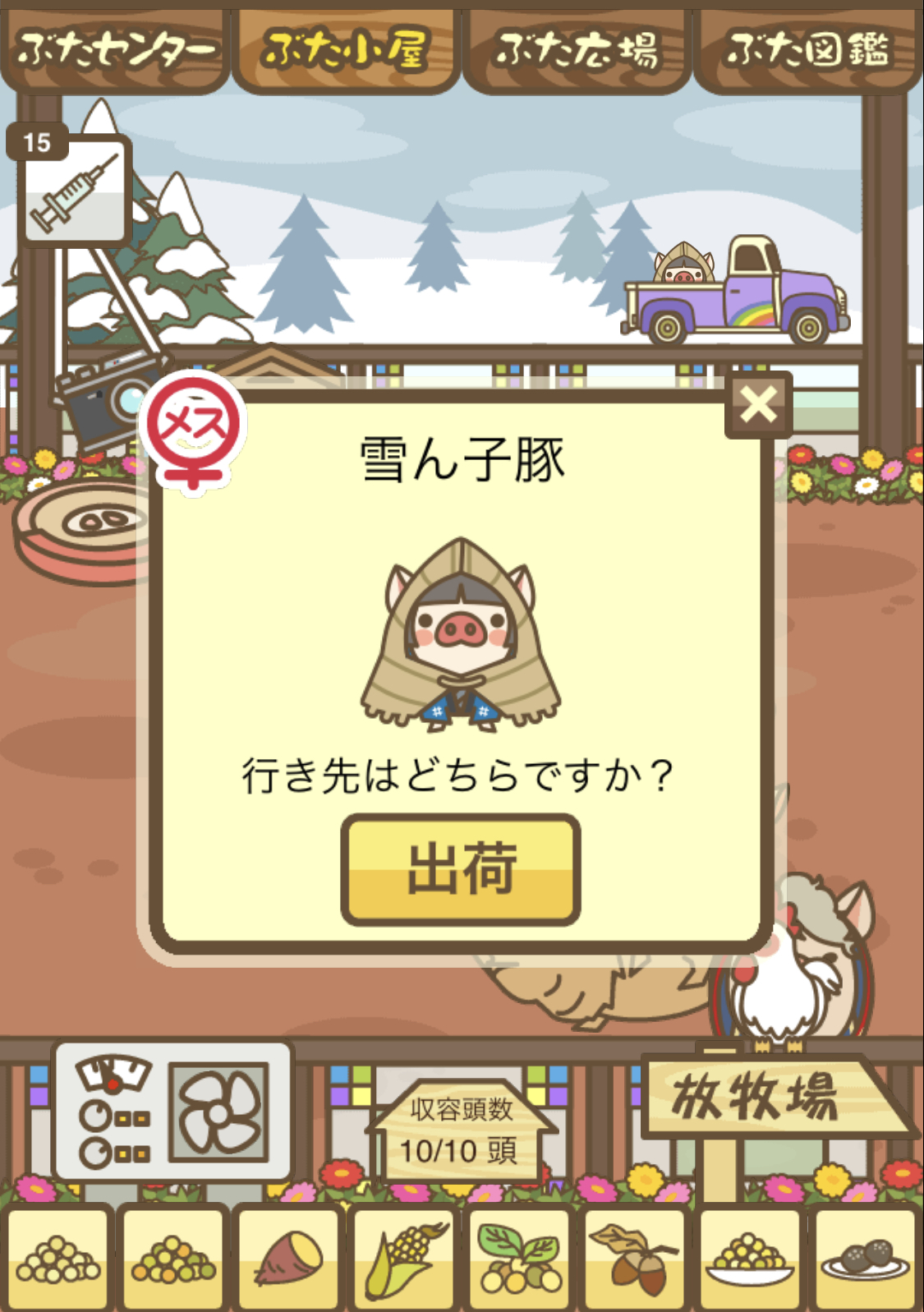This screenshot has width=924, height=1312.
Task: Select the dark truffle feed plate
Action: coord(864,1259)
